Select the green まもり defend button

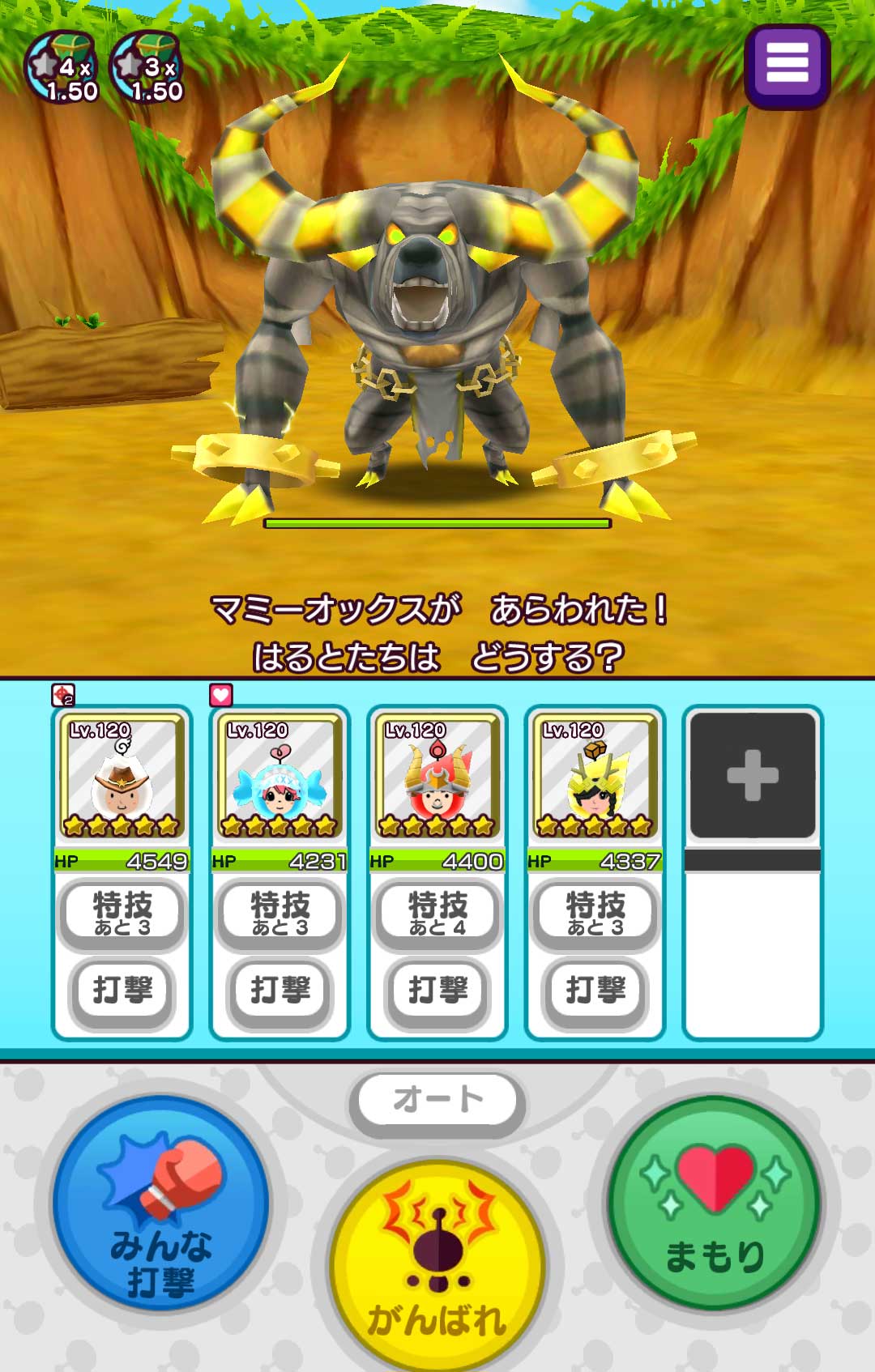pyautogui.click(x=715, y=1203)
